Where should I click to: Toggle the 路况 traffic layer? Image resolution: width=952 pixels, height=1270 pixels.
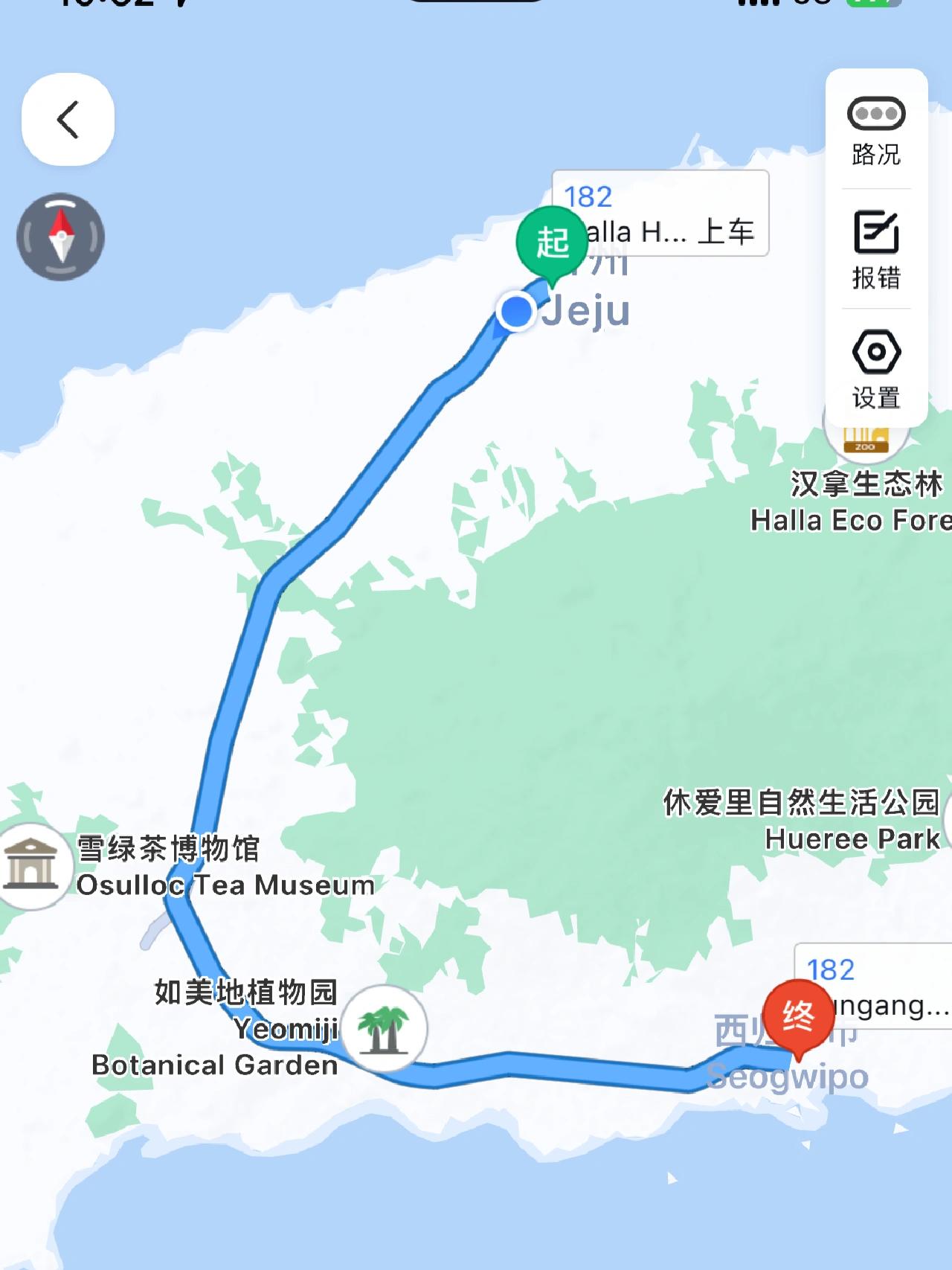(x=876, y=131)
